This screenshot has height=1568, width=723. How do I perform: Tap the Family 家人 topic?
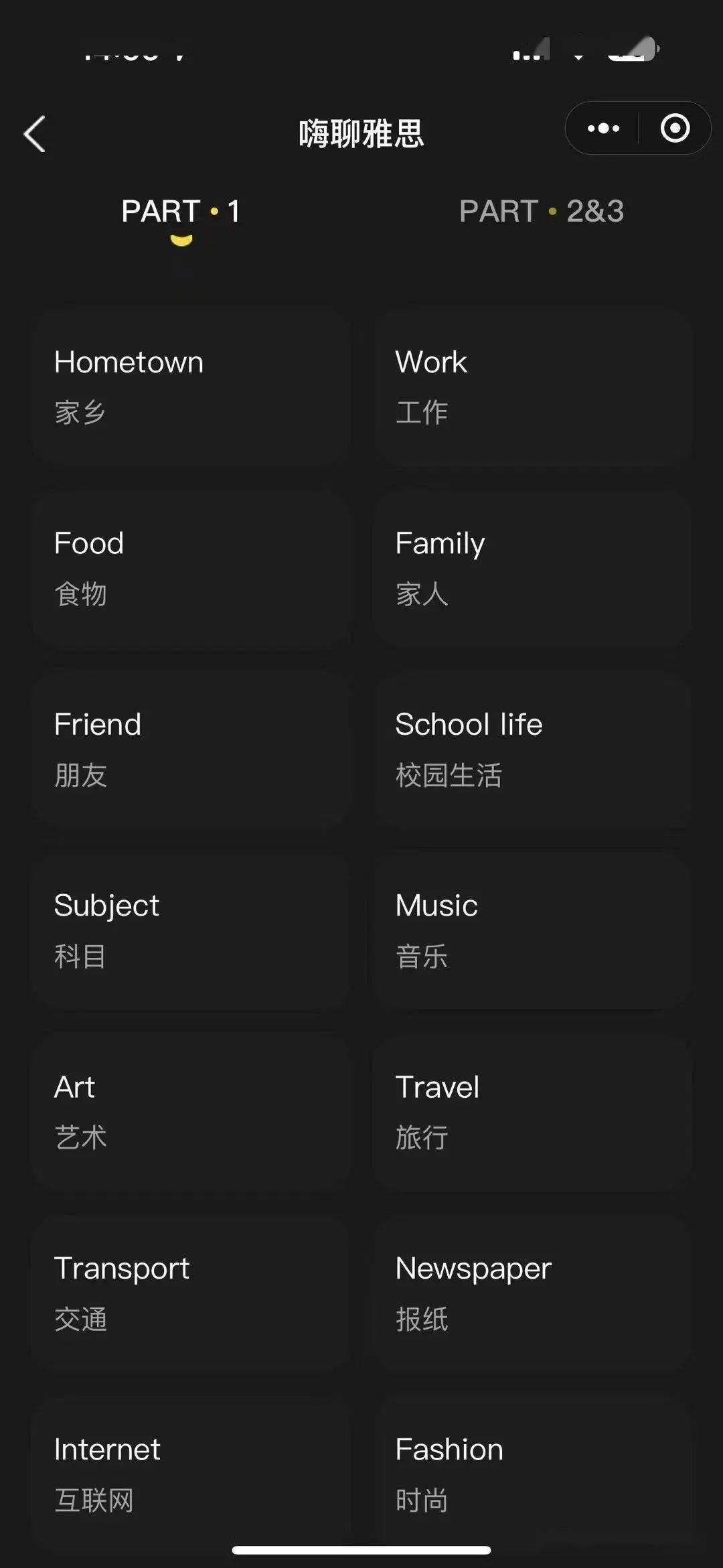click(532, 567)
